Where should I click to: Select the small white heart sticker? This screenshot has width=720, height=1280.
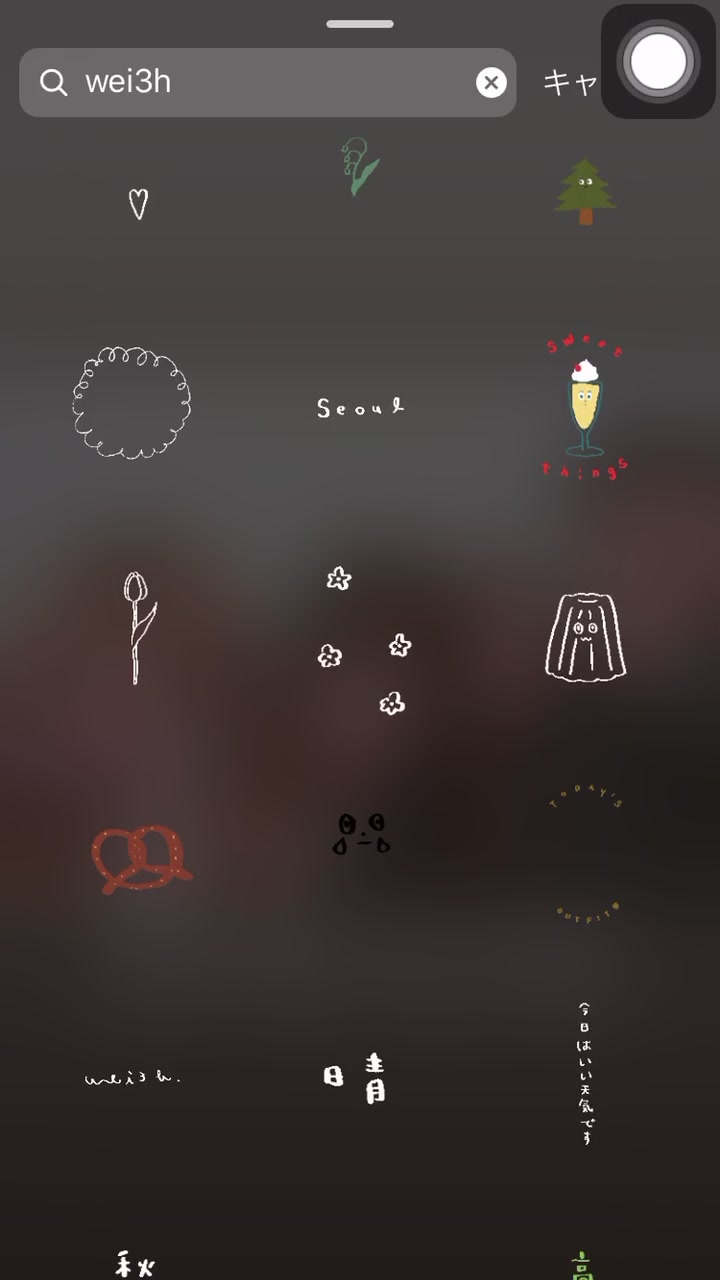click(139, 204)
